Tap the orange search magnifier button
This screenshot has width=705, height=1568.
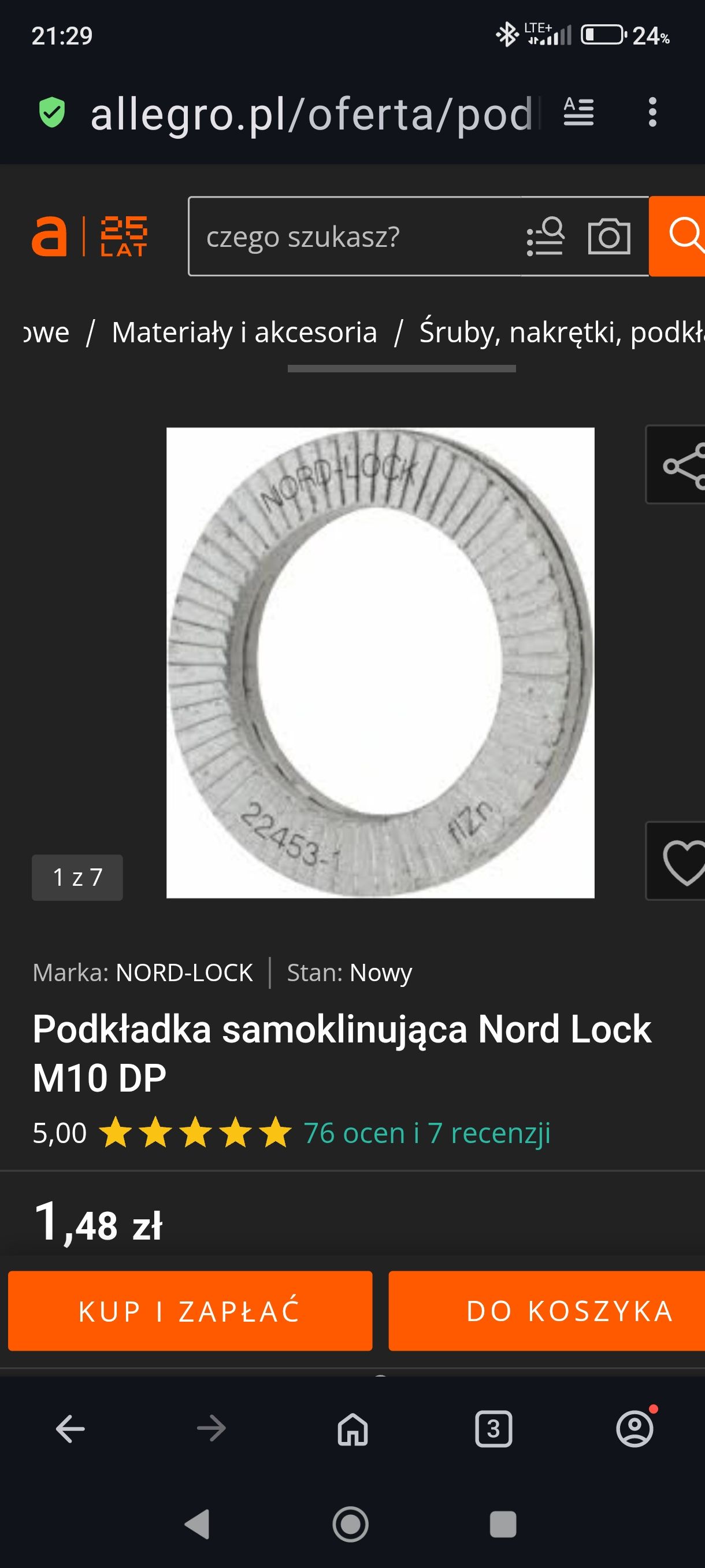pos(678,236)
